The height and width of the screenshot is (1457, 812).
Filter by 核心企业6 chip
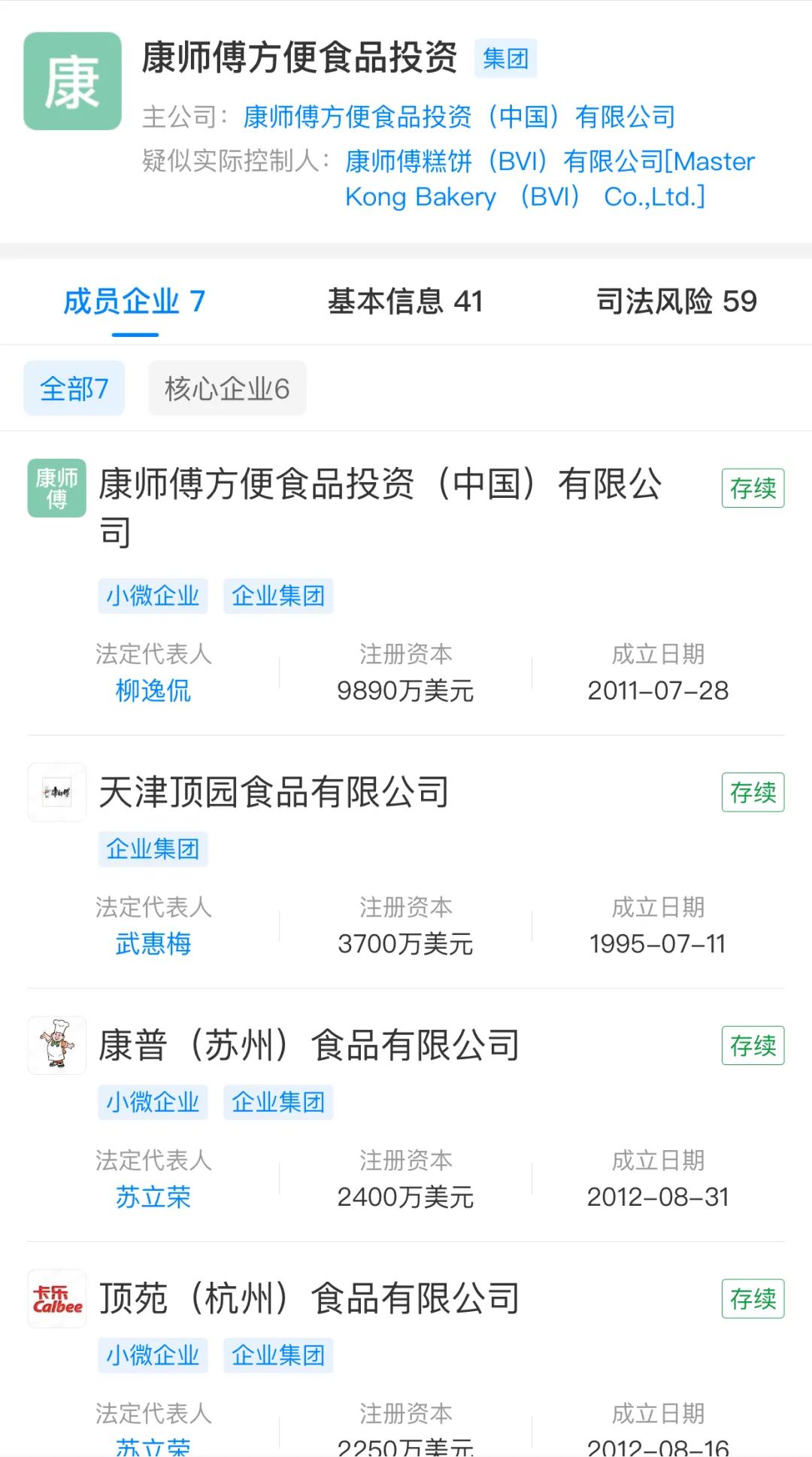227,389
